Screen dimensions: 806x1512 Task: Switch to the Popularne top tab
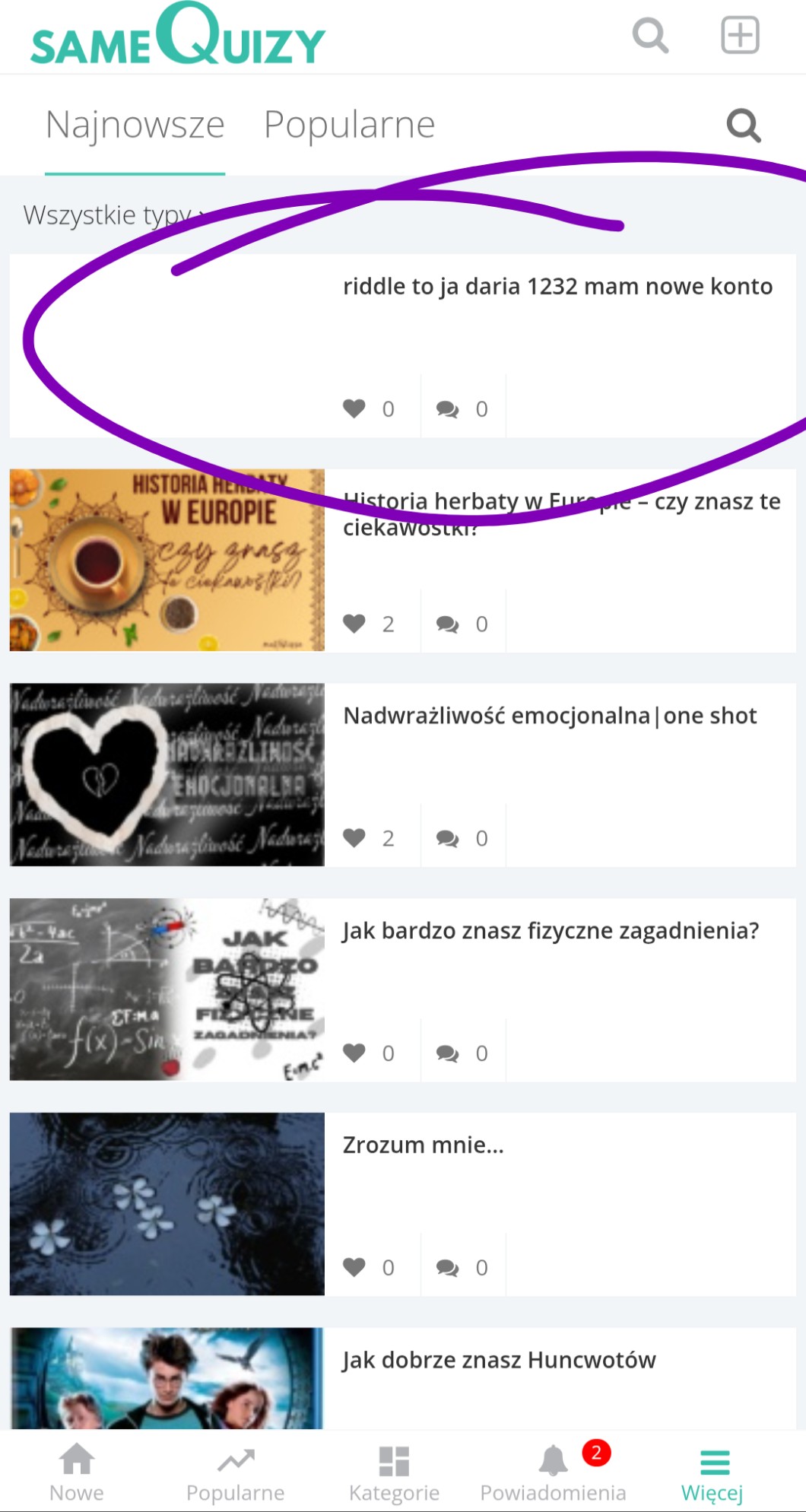pyautogui.click(x=349, y=125)
